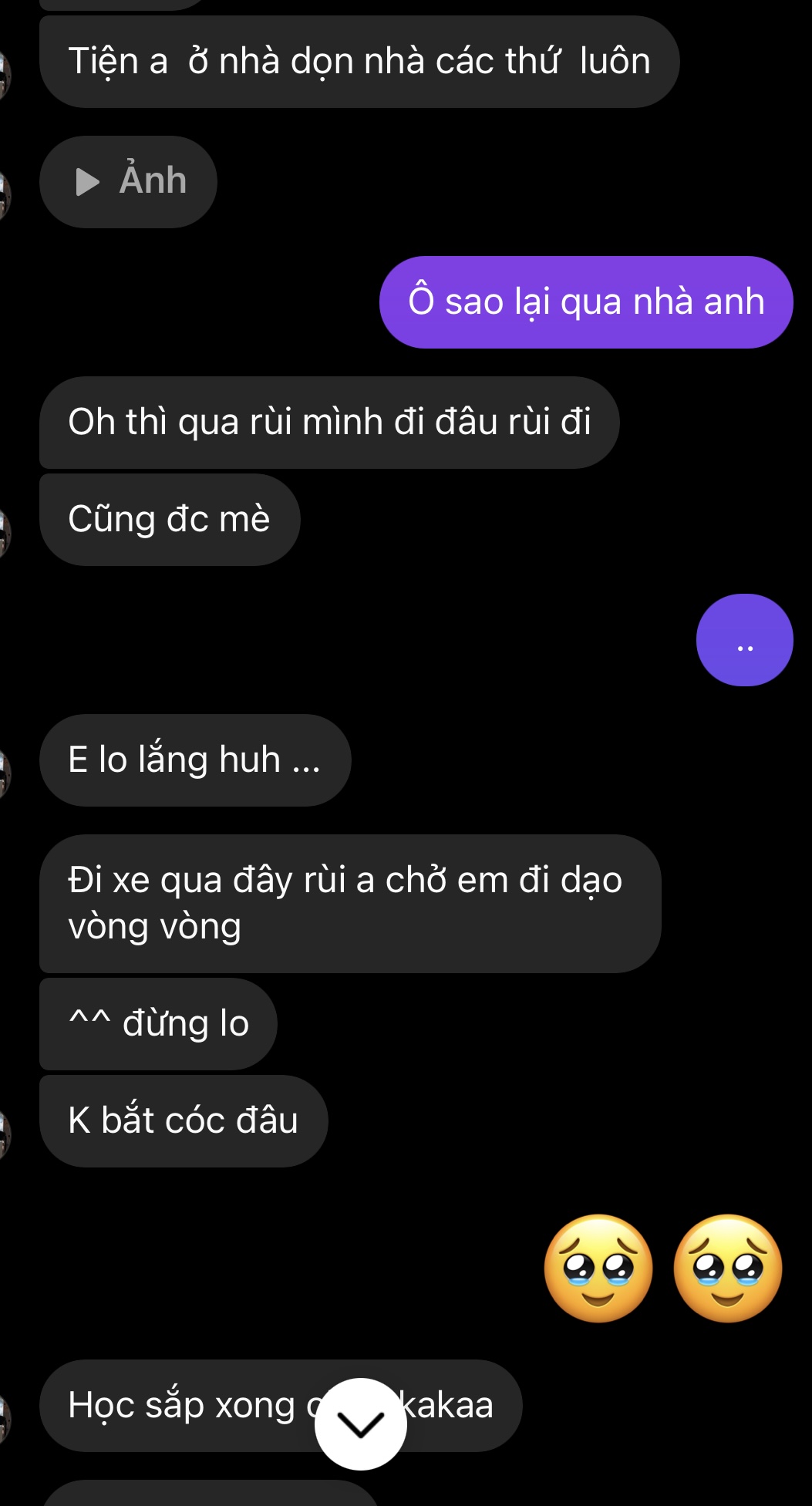Jump to latest messages with down arrow

click(x=360, y=1423)
